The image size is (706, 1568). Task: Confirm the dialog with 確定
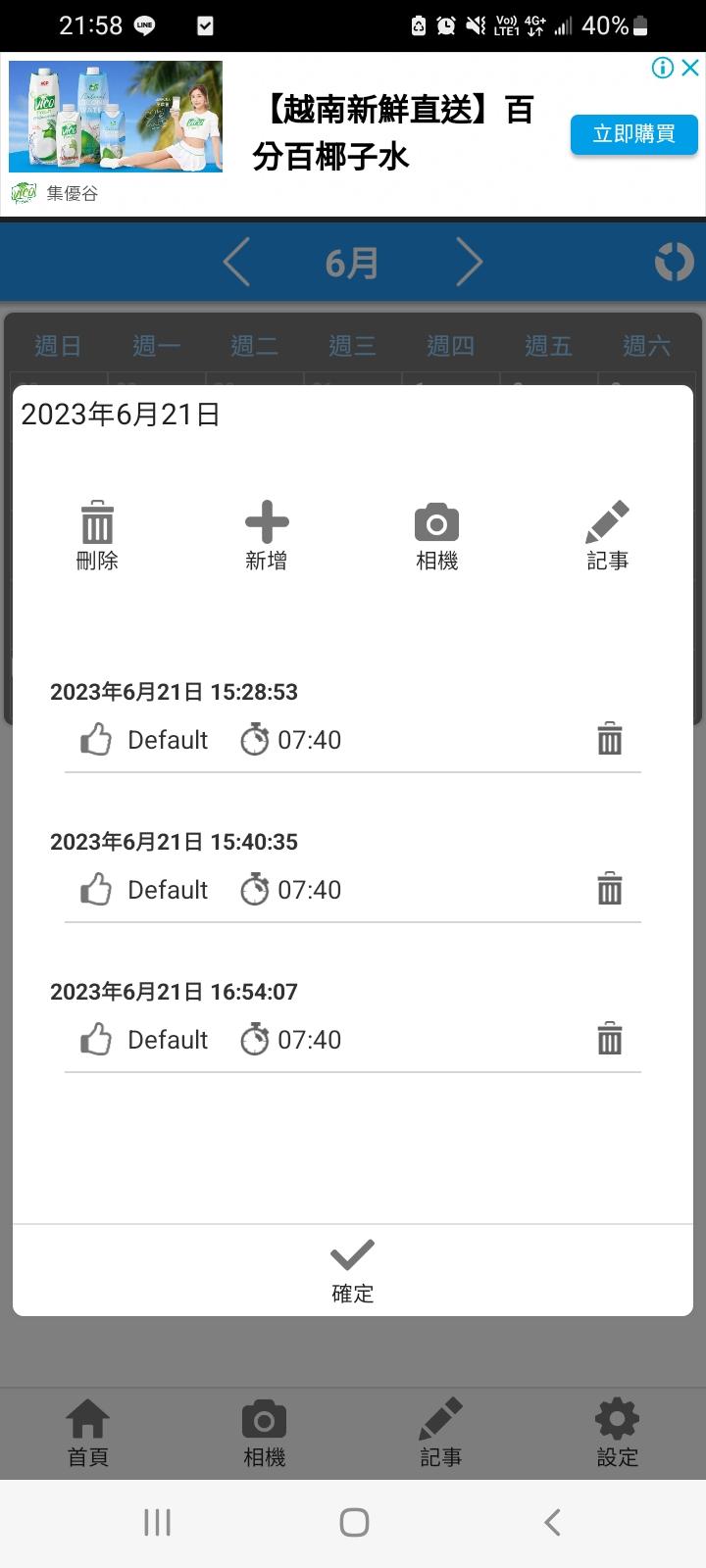(353, 1270)
